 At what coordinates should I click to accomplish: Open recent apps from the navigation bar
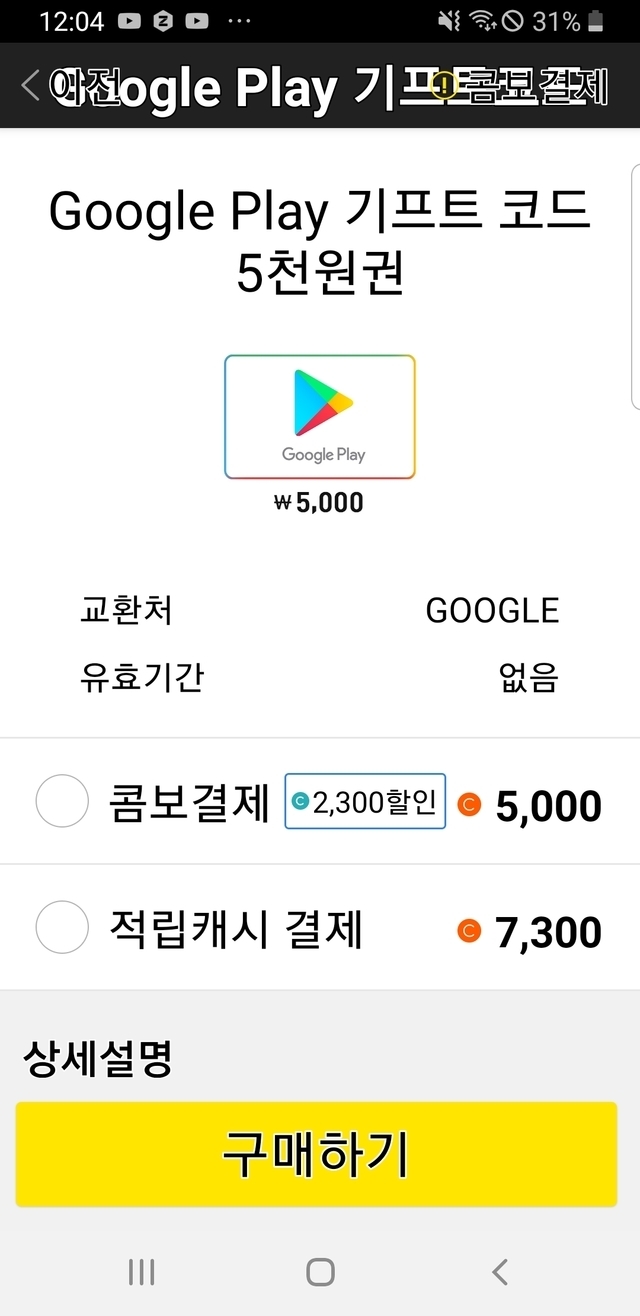click(141, 1272)
